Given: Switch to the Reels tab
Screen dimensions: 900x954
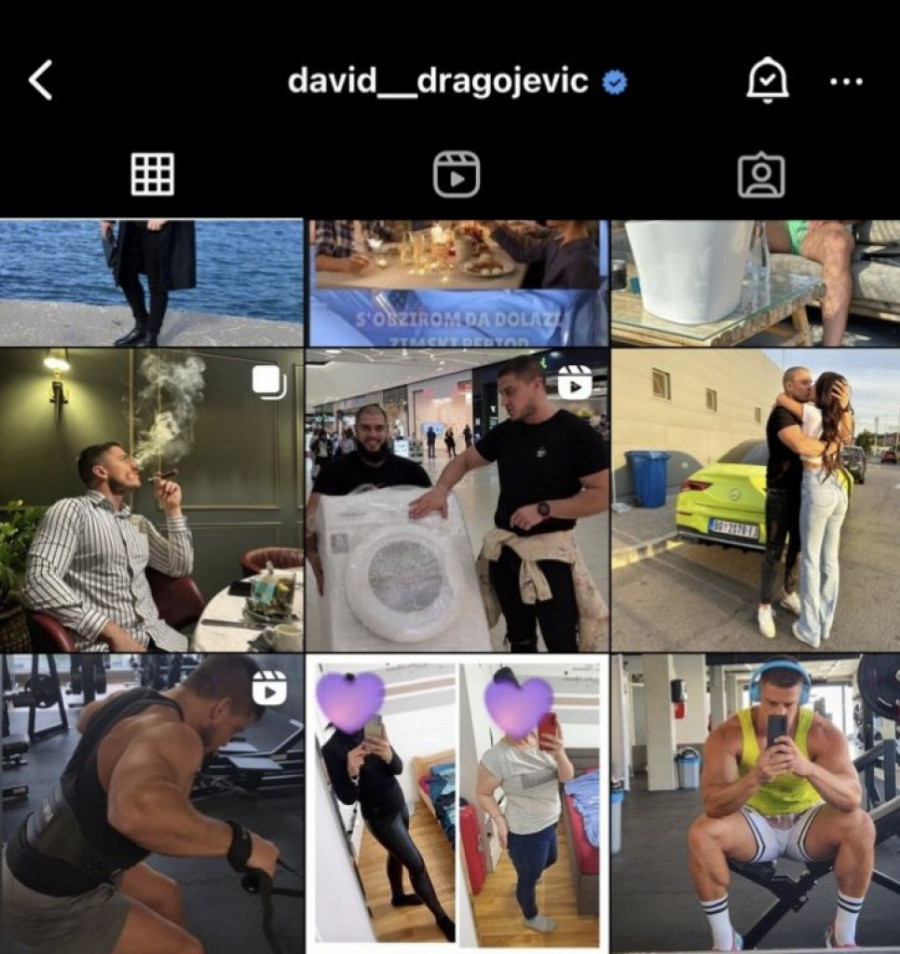Looking at the screenshot, I should [x=456, y=175].
